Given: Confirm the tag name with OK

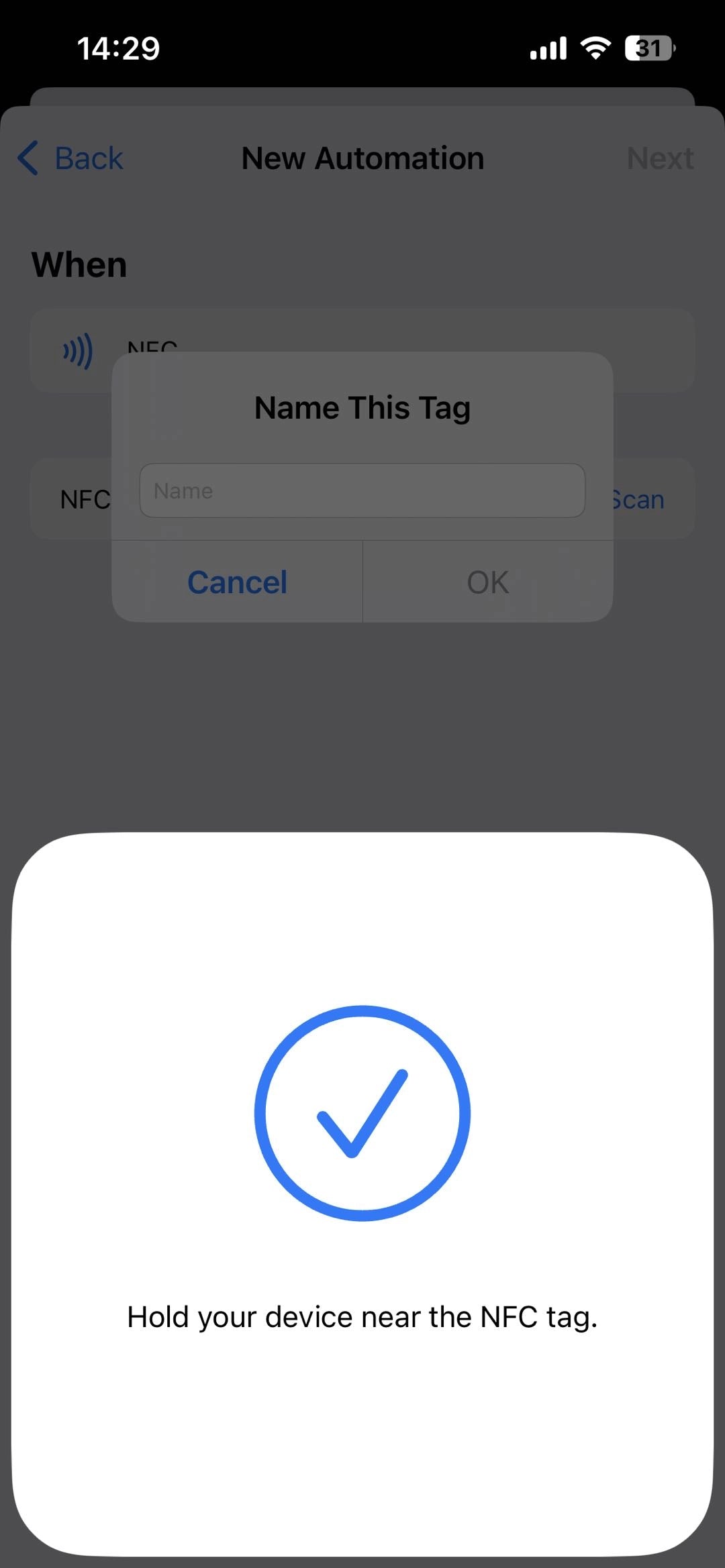Looking at the screenshot, I should pyautogui.click(x=488, y=582).
